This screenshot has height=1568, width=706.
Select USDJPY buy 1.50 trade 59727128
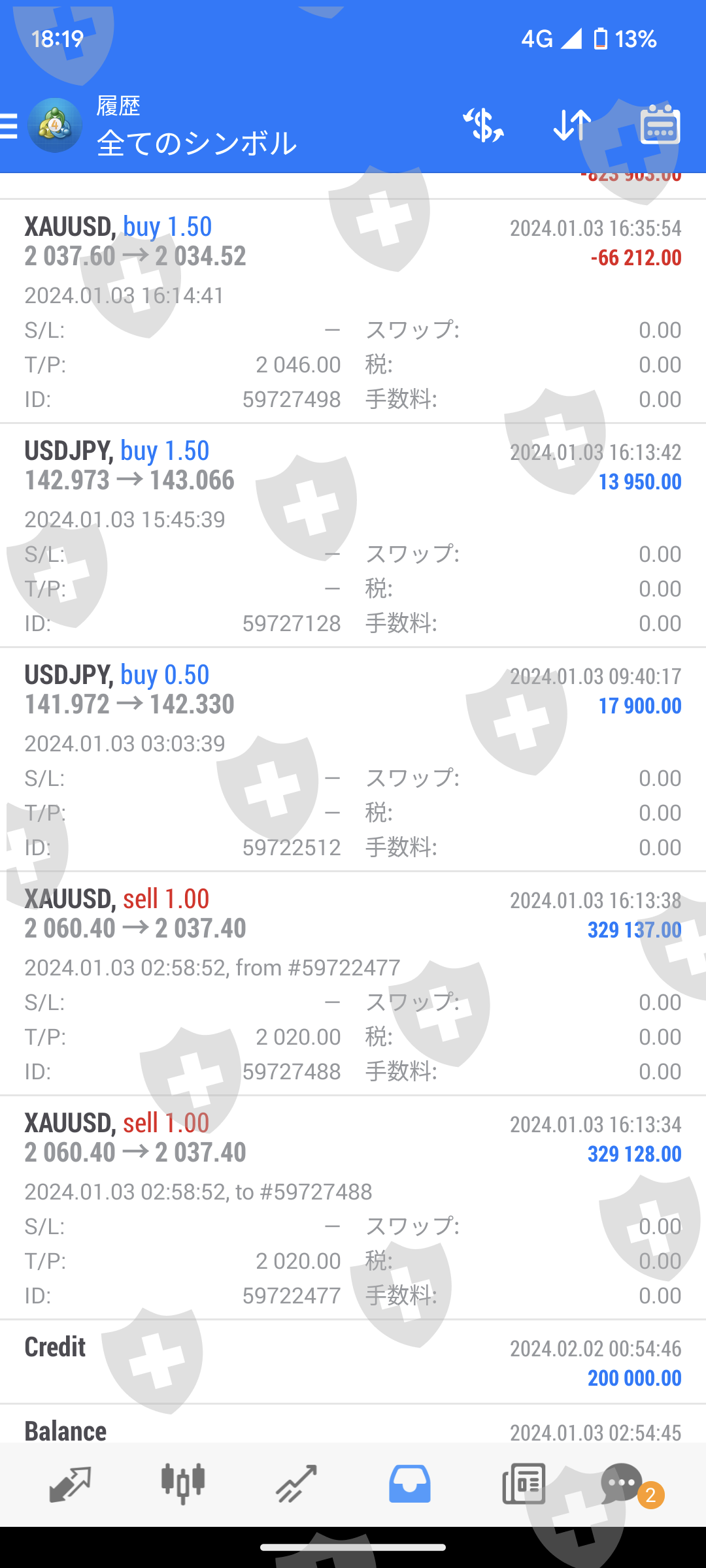pos(353,536)
